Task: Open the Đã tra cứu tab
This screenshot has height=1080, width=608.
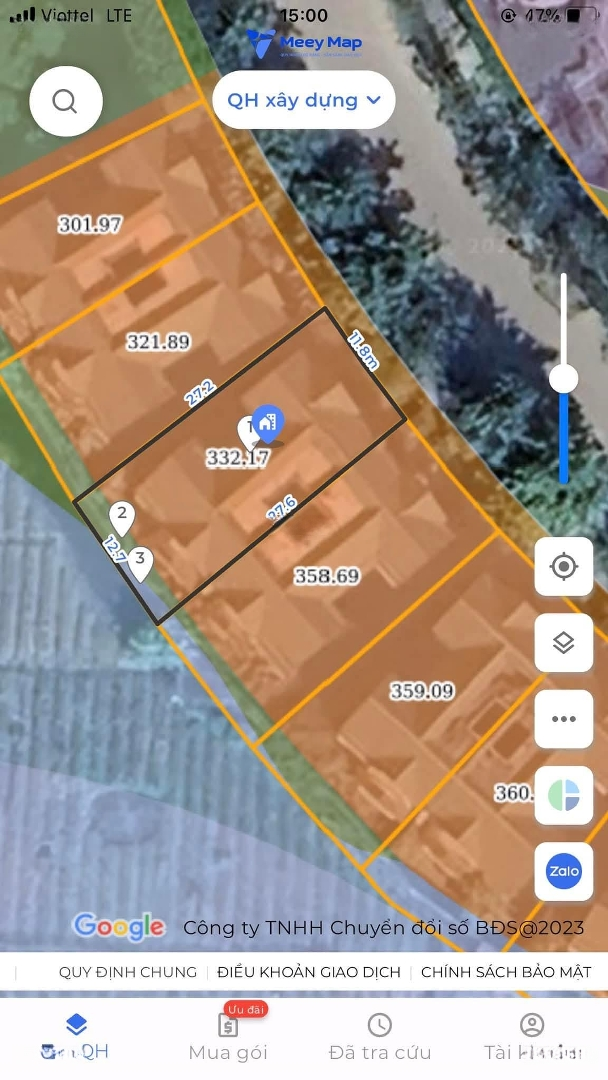Action: pos(380,1036)
